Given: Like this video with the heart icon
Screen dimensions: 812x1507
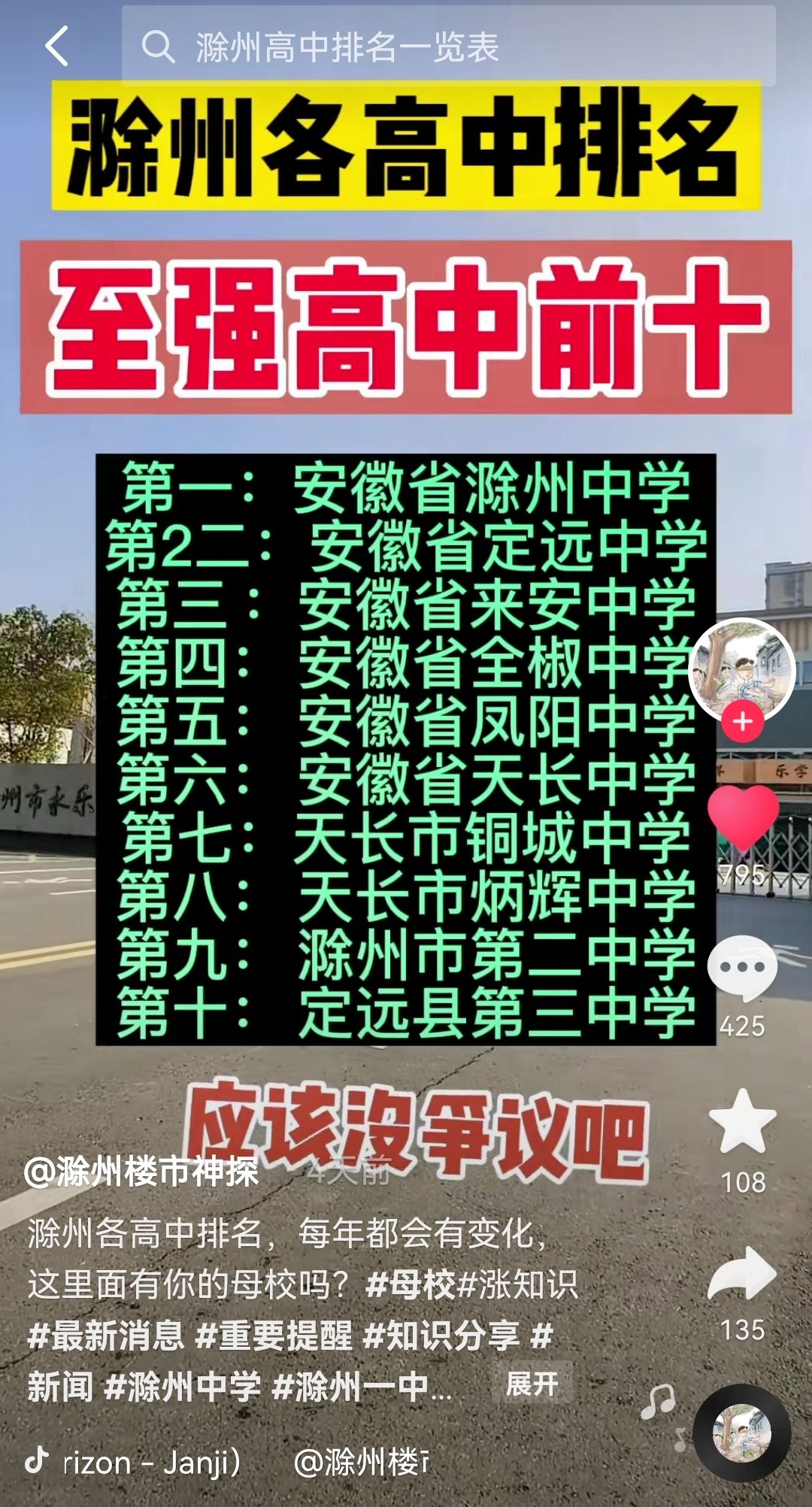Looking at the screenshot, I should [x=743, y=816].
